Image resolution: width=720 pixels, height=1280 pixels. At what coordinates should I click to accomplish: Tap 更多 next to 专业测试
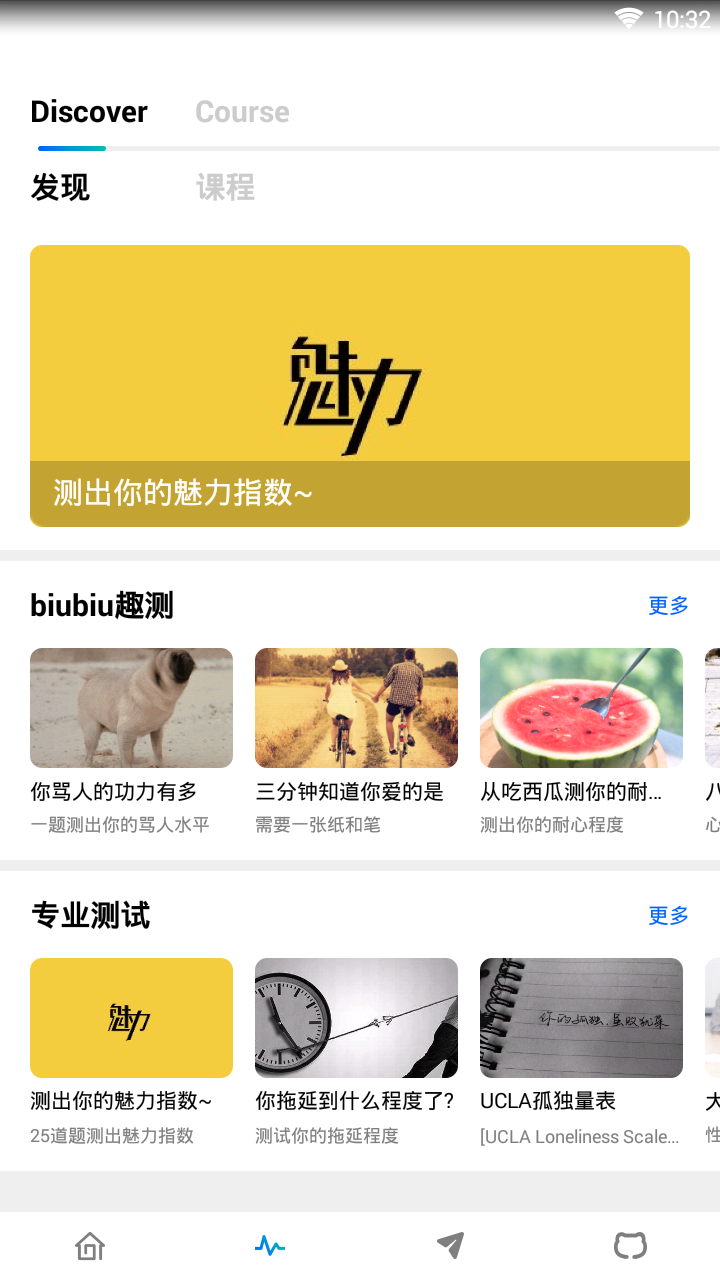[x=667, y=915]
